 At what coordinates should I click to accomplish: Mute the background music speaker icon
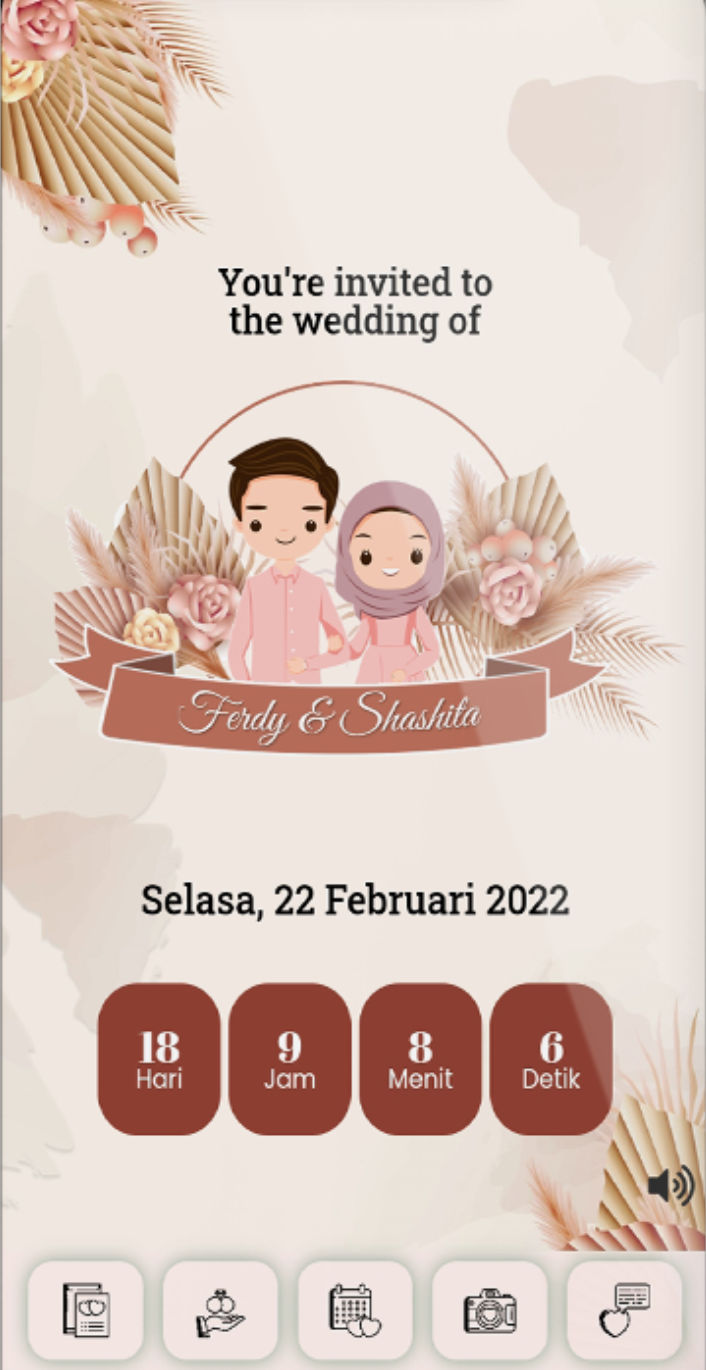click(x=670, y=1186)
